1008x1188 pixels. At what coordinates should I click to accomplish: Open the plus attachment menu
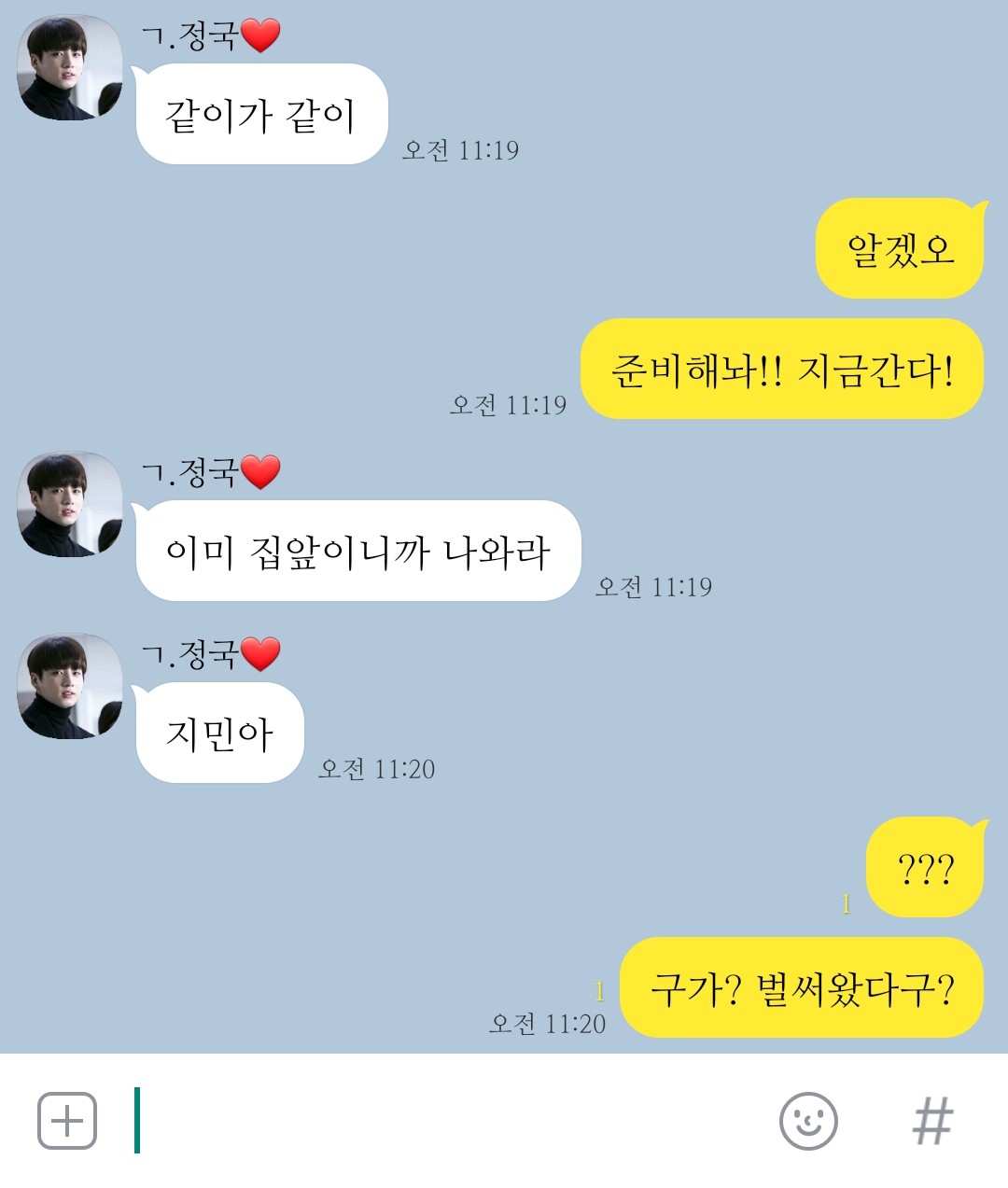67,1120
